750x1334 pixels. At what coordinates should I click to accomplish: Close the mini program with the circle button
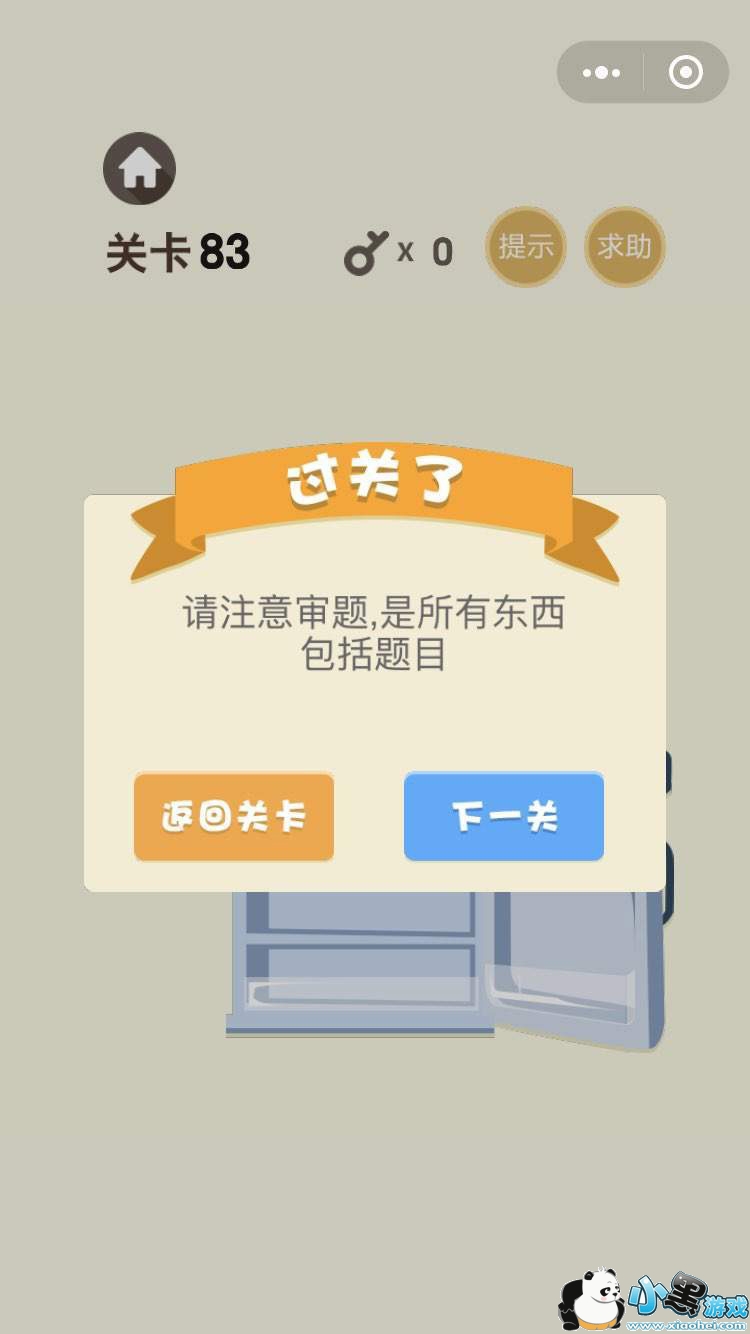point(686,72)
